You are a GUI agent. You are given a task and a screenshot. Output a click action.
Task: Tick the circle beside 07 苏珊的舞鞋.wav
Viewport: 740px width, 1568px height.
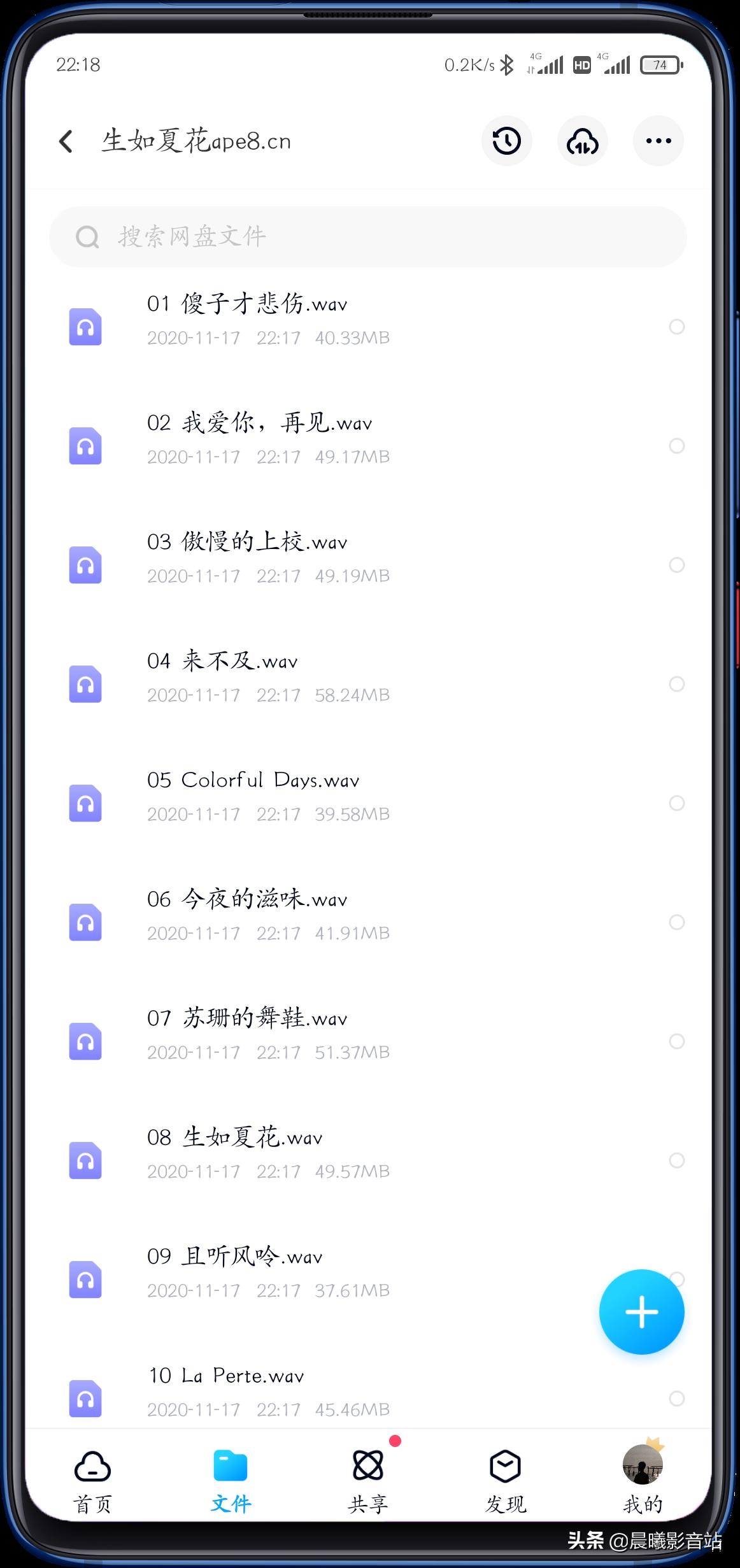[676, 1041]
